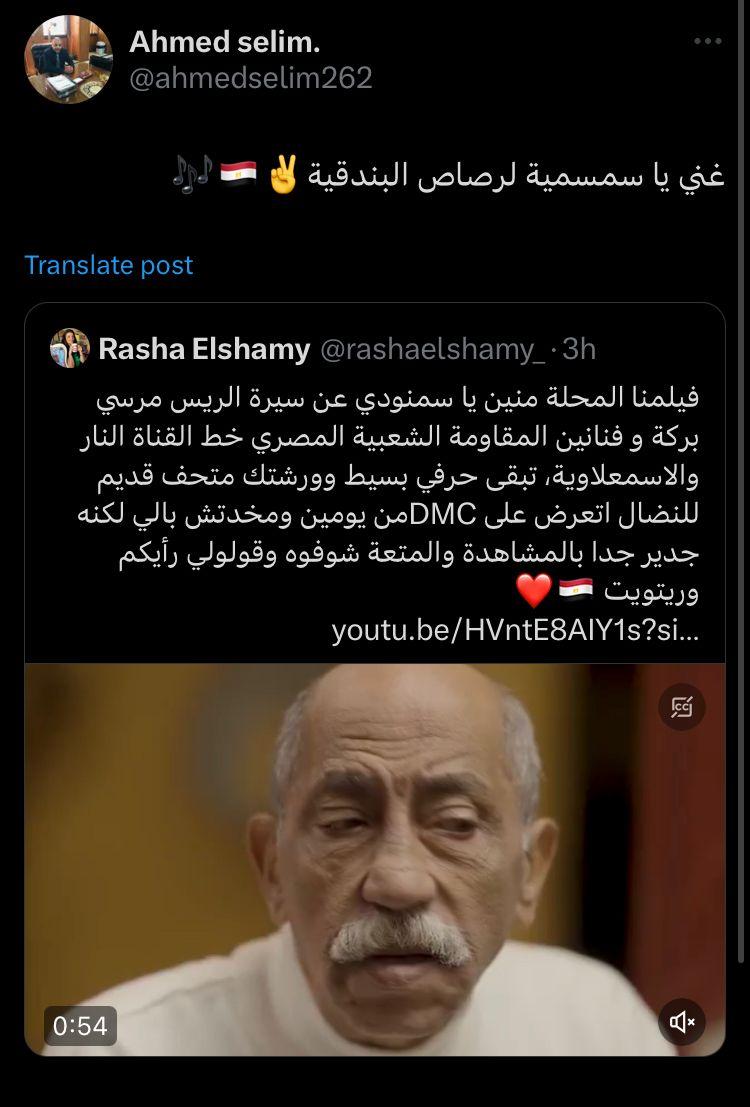Toggle video closed captions
Screen dimensions: 750x1107
coord(681,708)
